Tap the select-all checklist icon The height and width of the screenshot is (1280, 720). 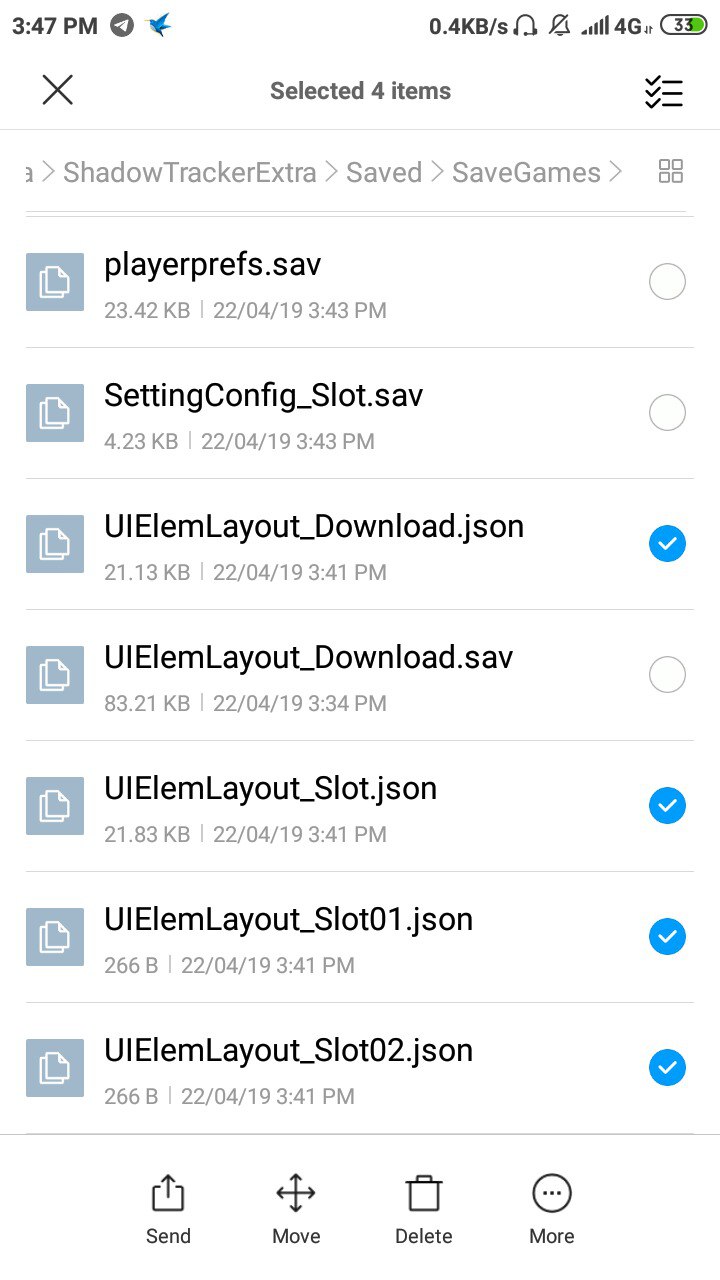(663, 92)
